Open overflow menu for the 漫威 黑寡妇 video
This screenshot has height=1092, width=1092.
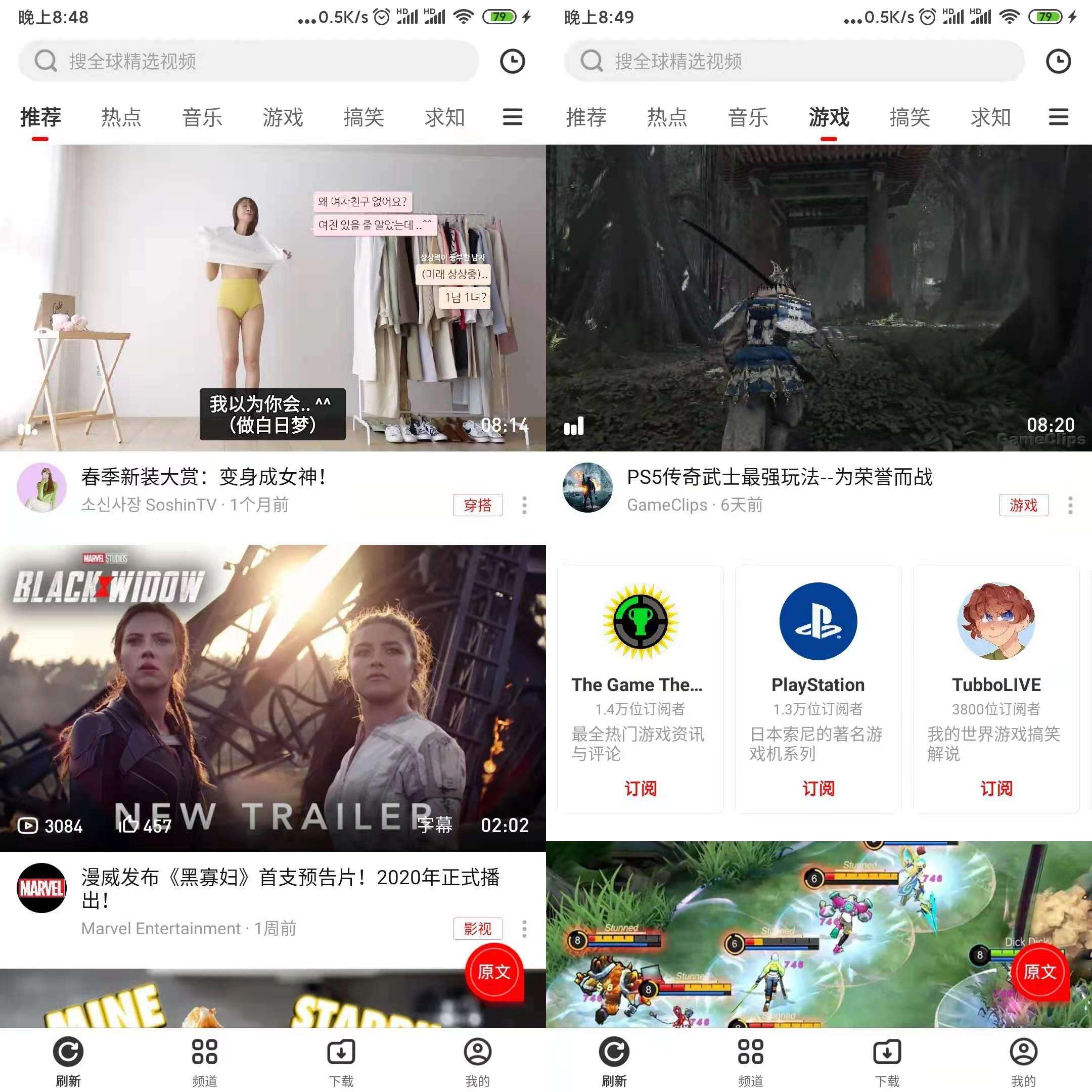(524, 928)
